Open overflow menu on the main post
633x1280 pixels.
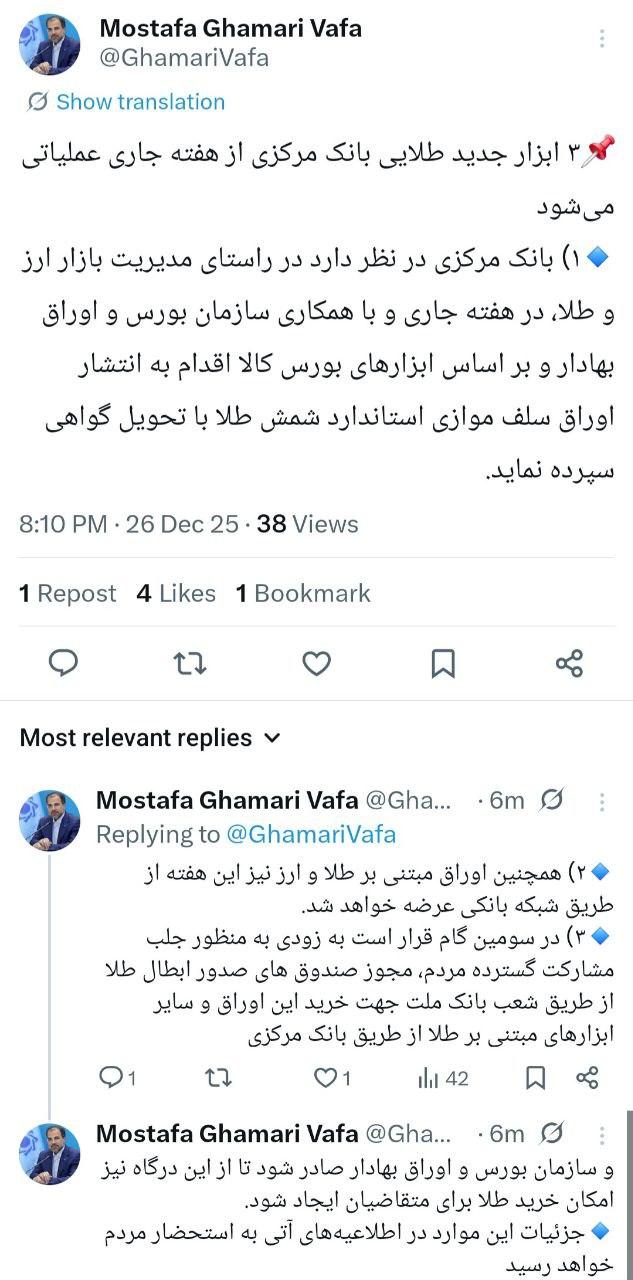[602, 39]
